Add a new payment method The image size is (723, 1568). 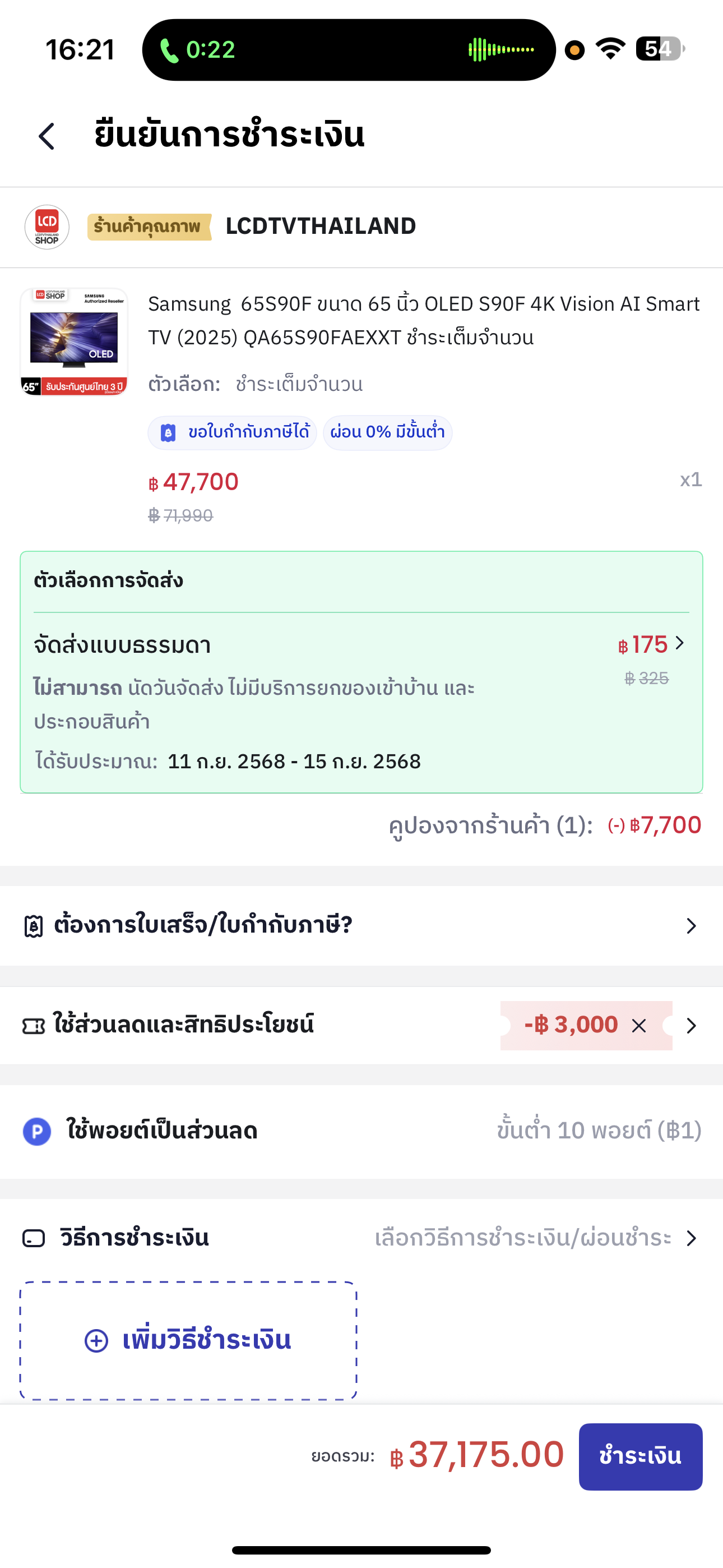pos(188,1340)
